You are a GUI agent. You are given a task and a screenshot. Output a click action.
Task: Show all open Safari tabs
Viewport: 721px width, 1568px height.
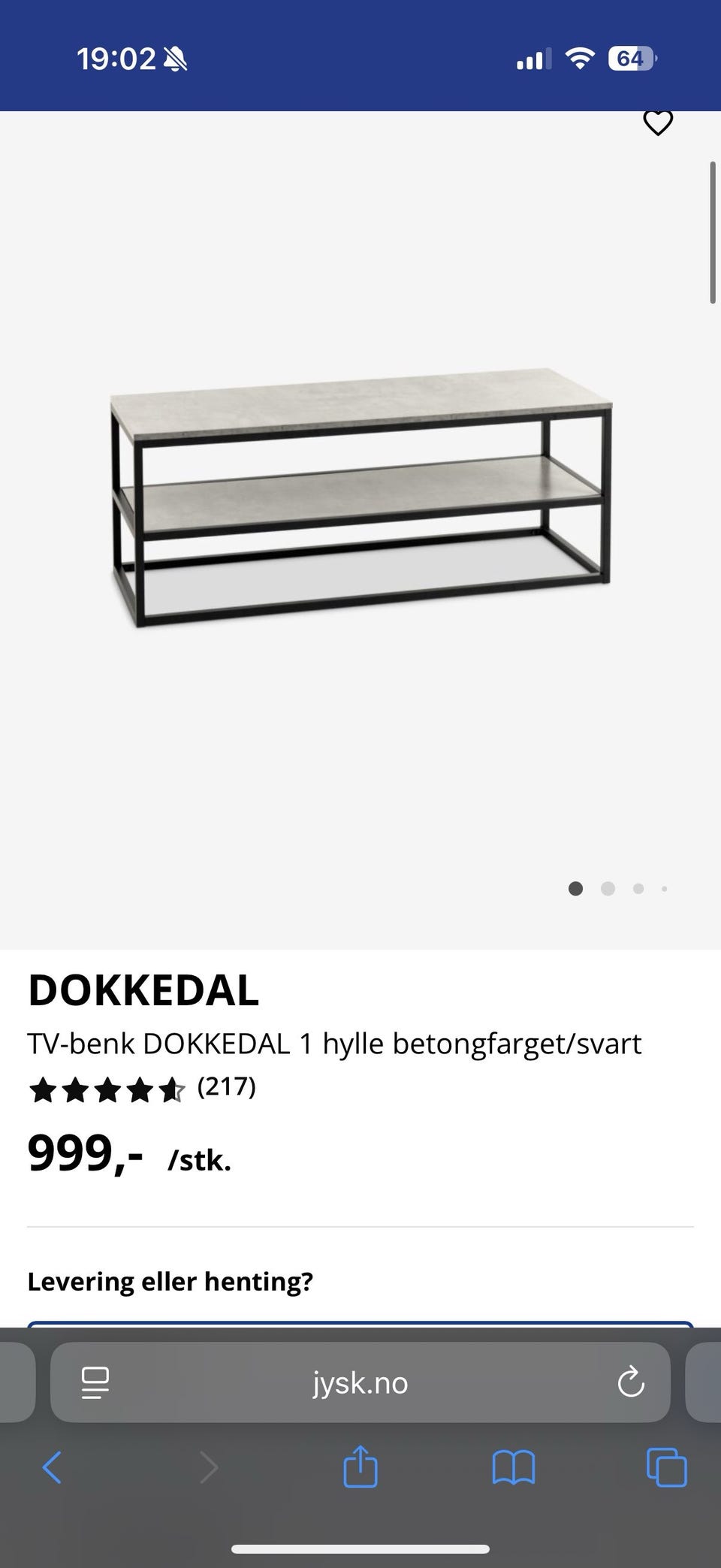click(x=667, y=1467)
